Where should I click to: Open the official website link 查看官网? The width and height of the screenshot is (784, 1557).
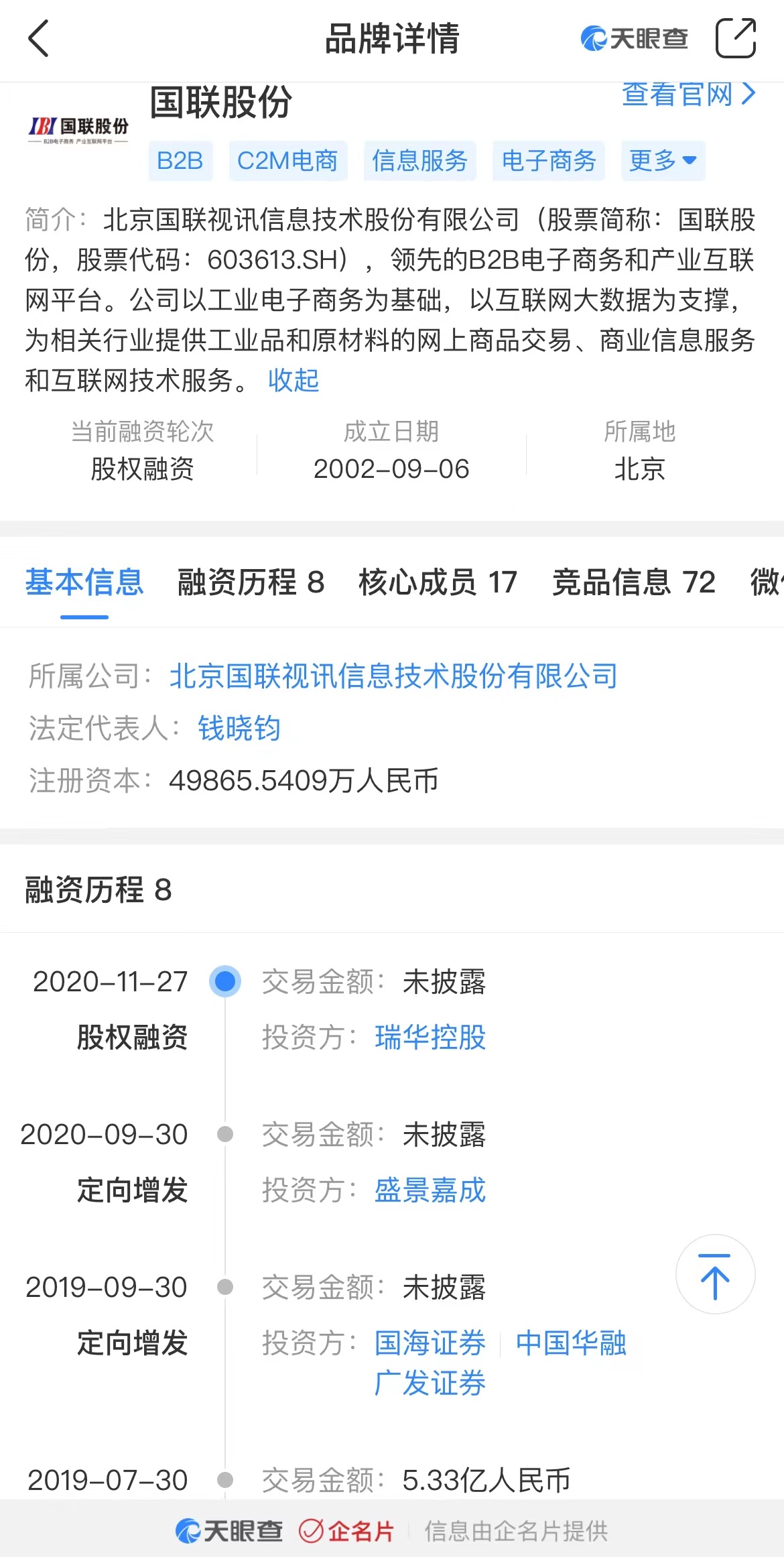coord(688,95)
